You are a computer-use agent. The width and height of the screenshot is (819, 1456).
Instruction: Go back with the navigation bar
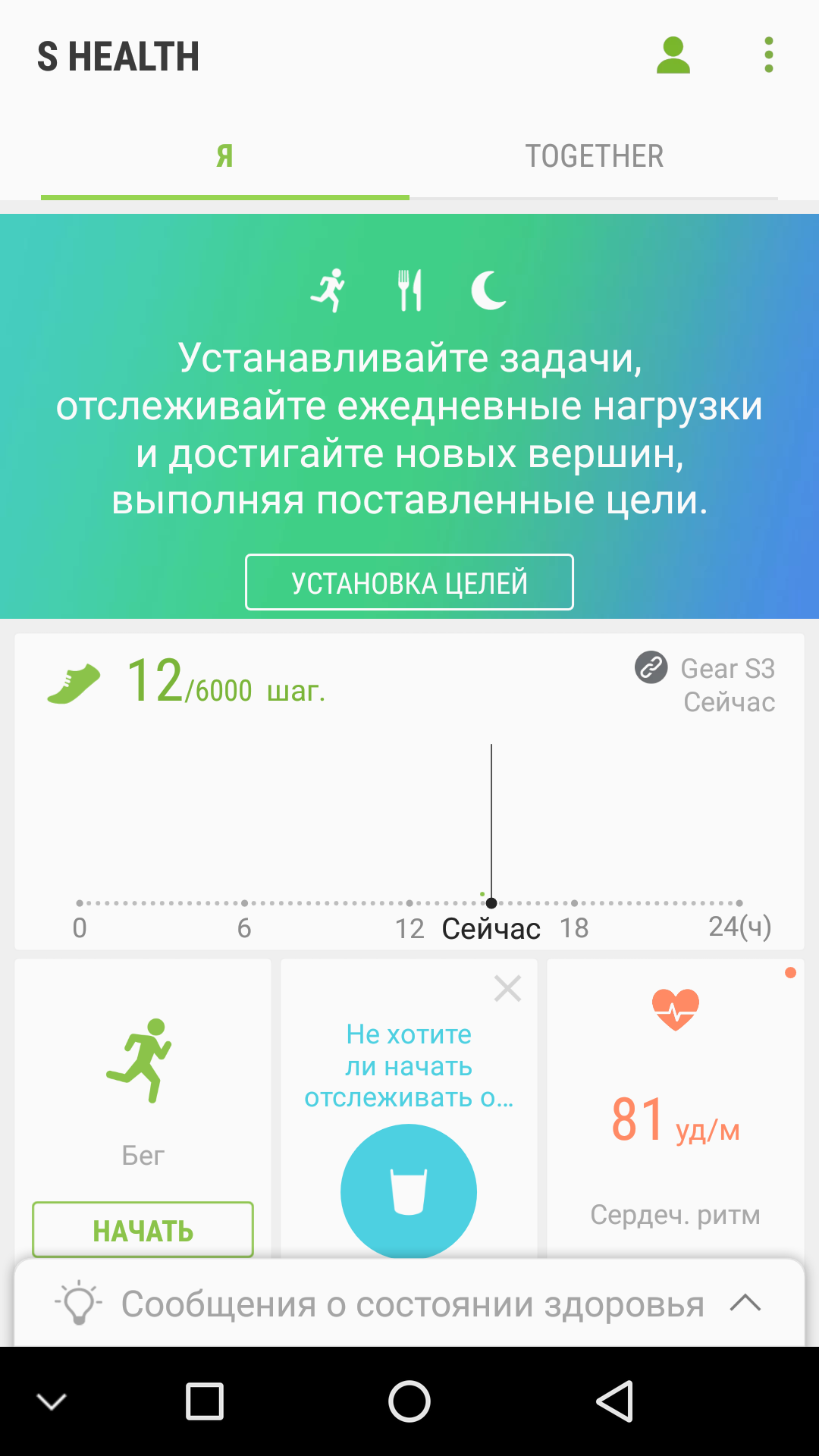click(614, 1401)
